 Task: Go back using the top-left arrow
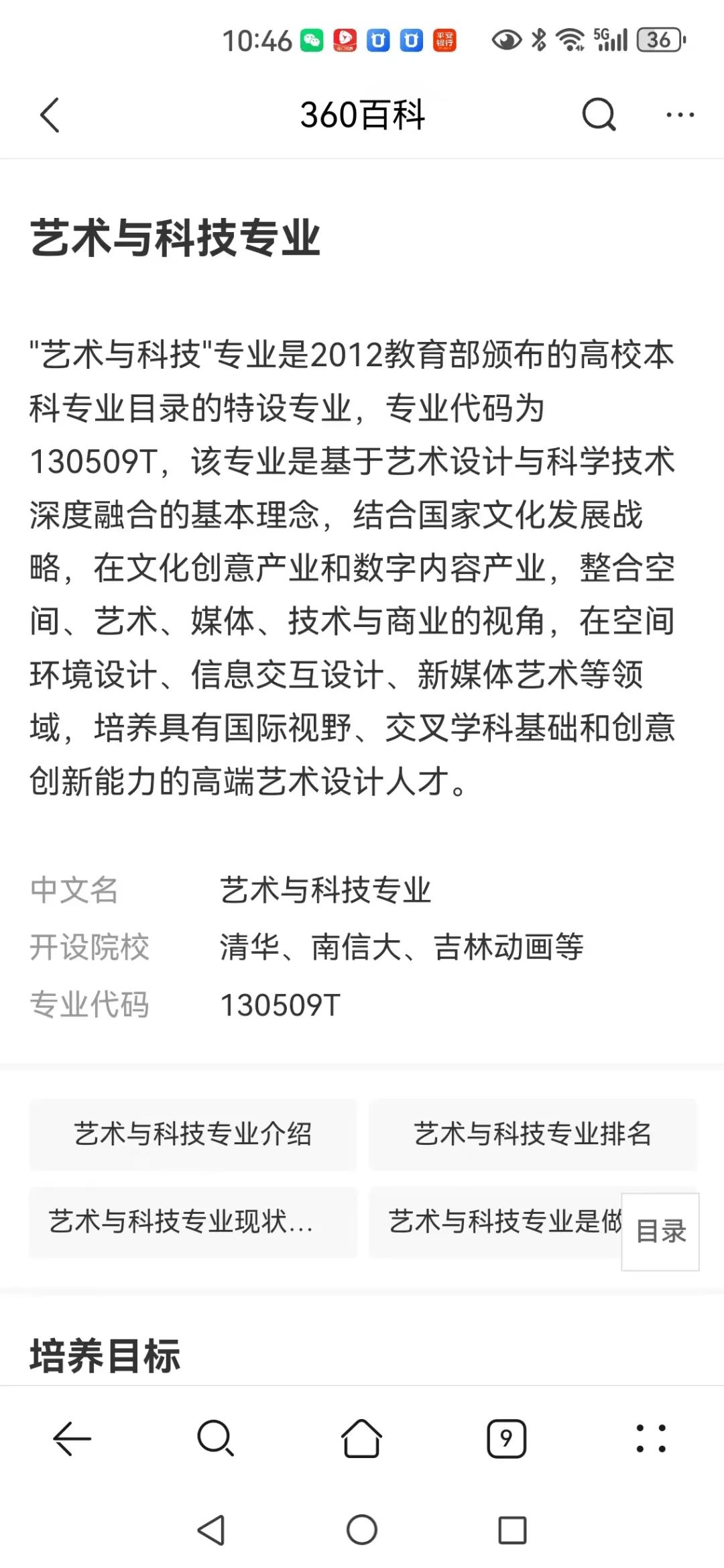50,115
